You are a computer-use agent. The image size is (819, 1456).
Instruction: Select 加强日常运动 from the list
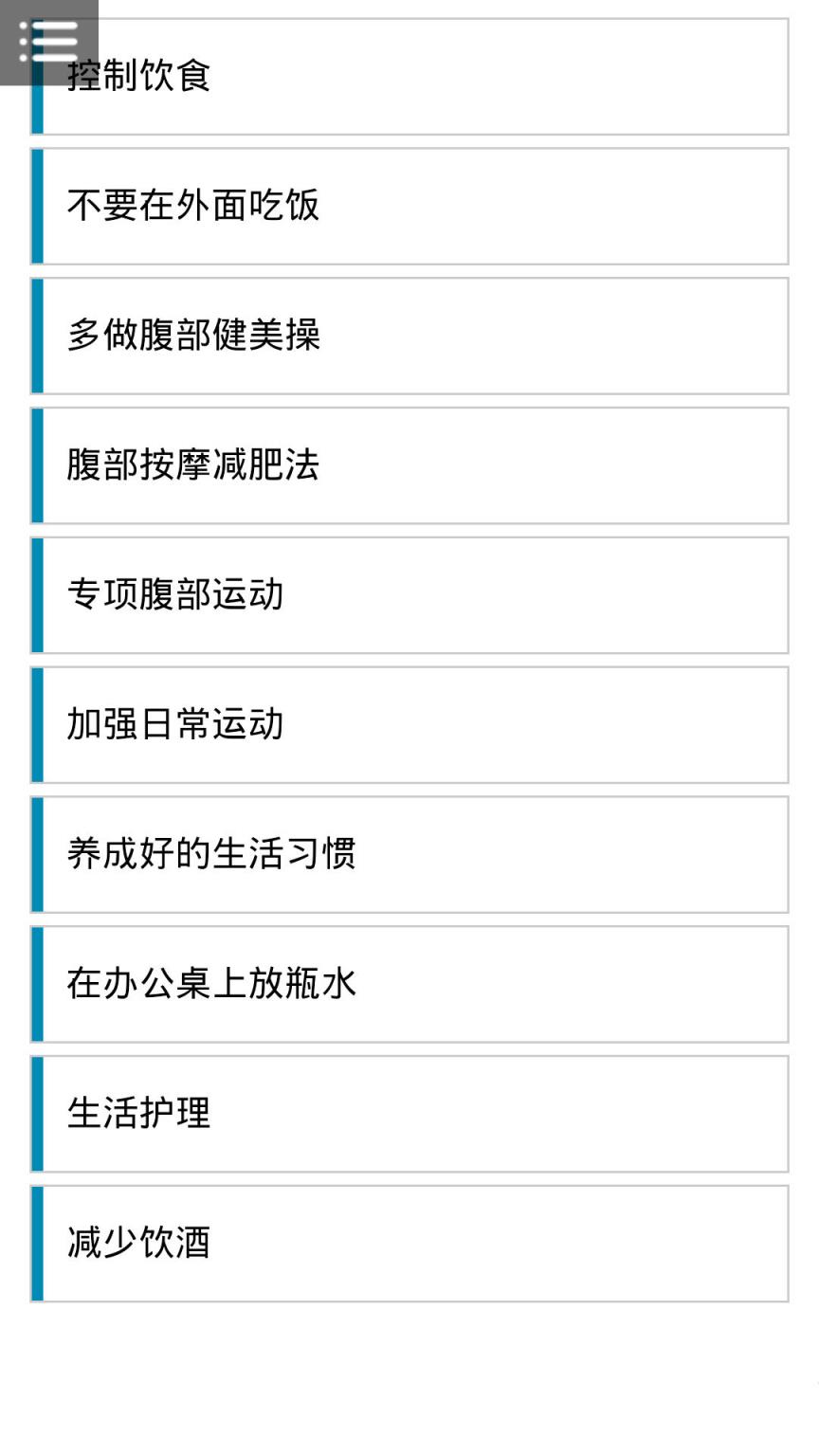click(409, 724)
